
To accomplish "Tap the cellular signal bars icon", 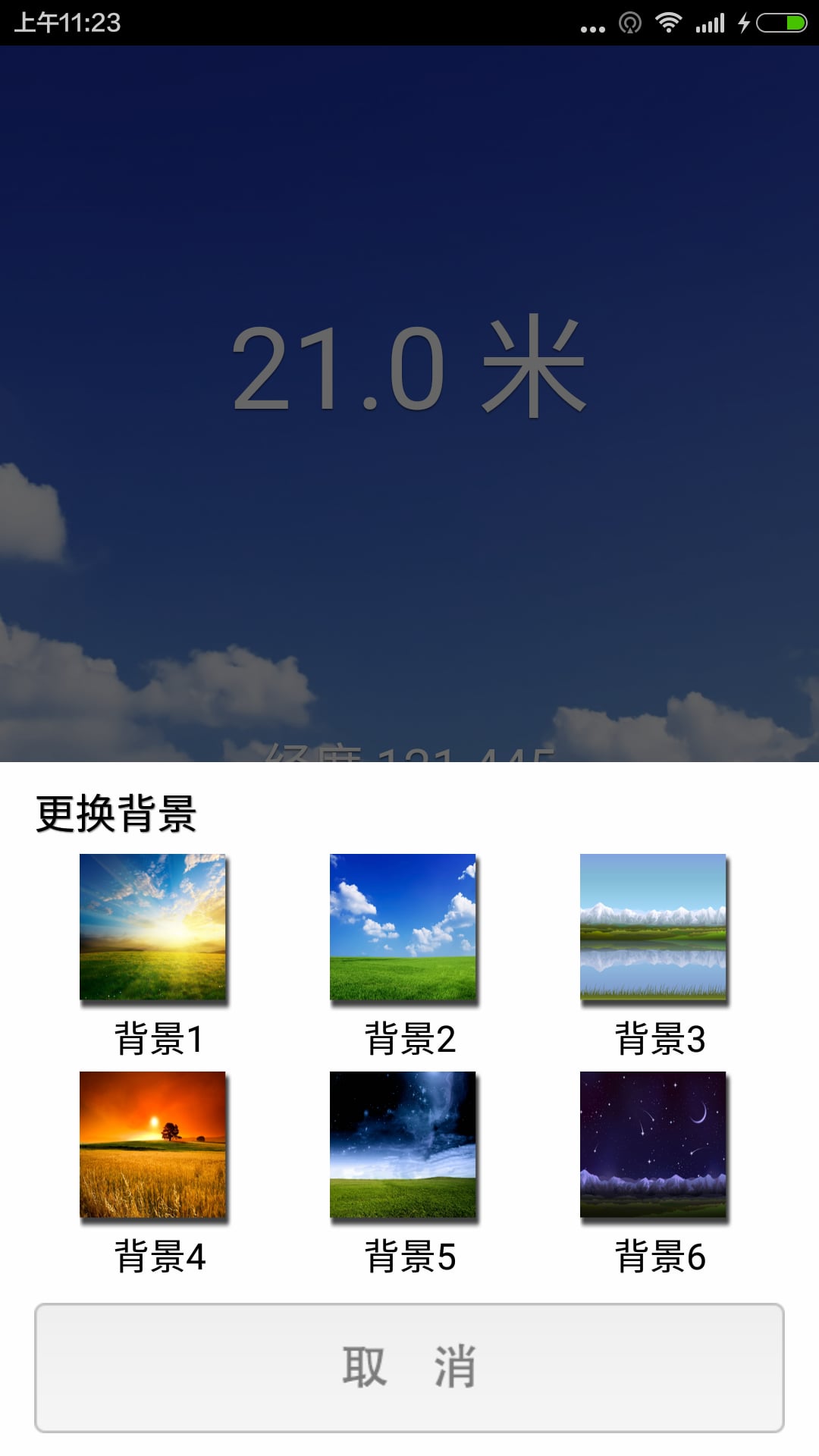I will click(711, 22).
